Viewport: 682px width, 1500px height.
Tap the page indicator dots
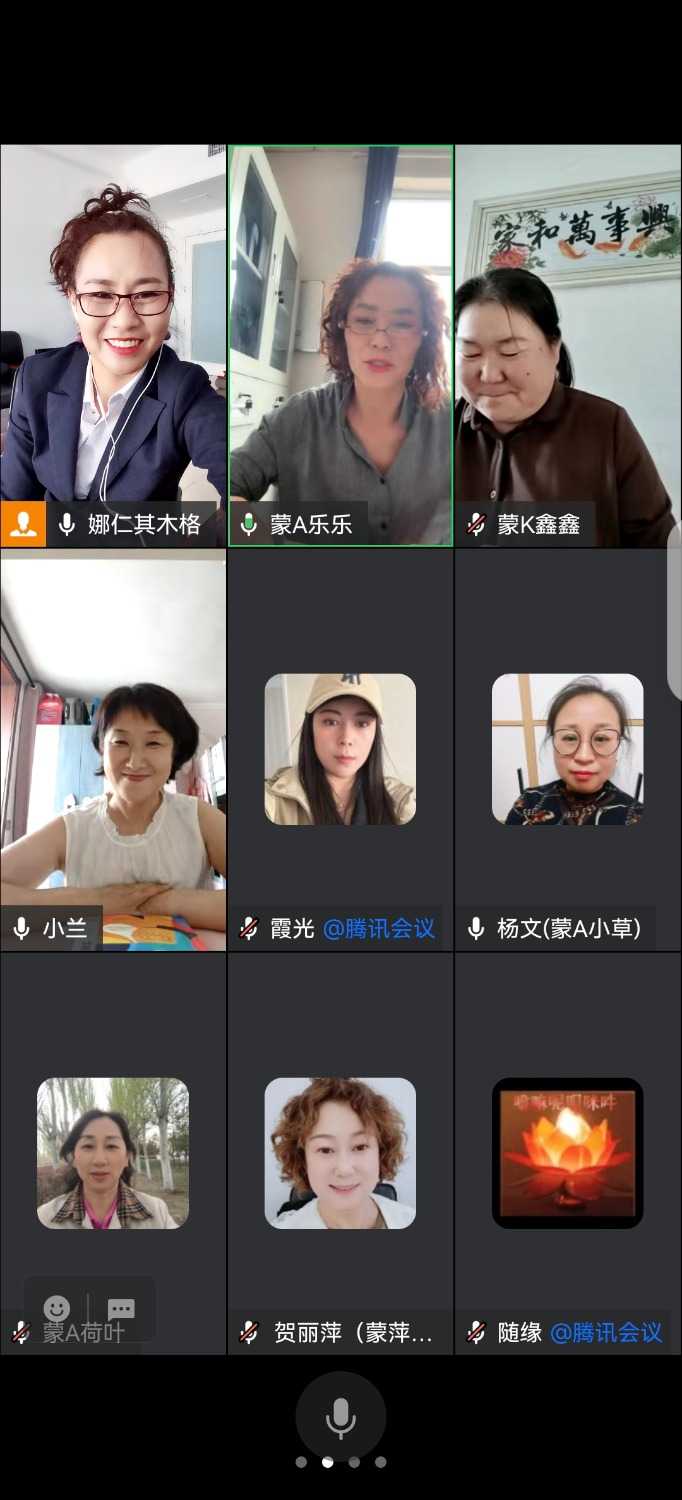tap(340, 1462)
